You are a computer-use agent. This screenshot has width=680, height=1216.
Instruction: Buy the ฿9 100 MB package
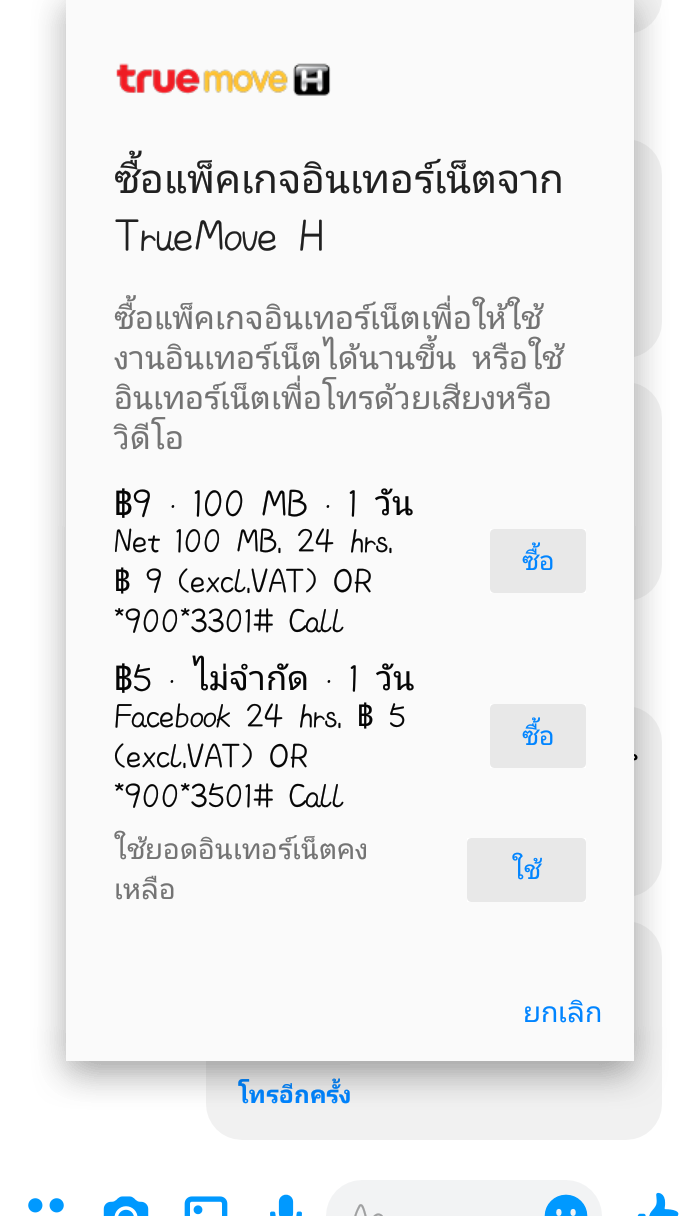[x=537, y=561]
